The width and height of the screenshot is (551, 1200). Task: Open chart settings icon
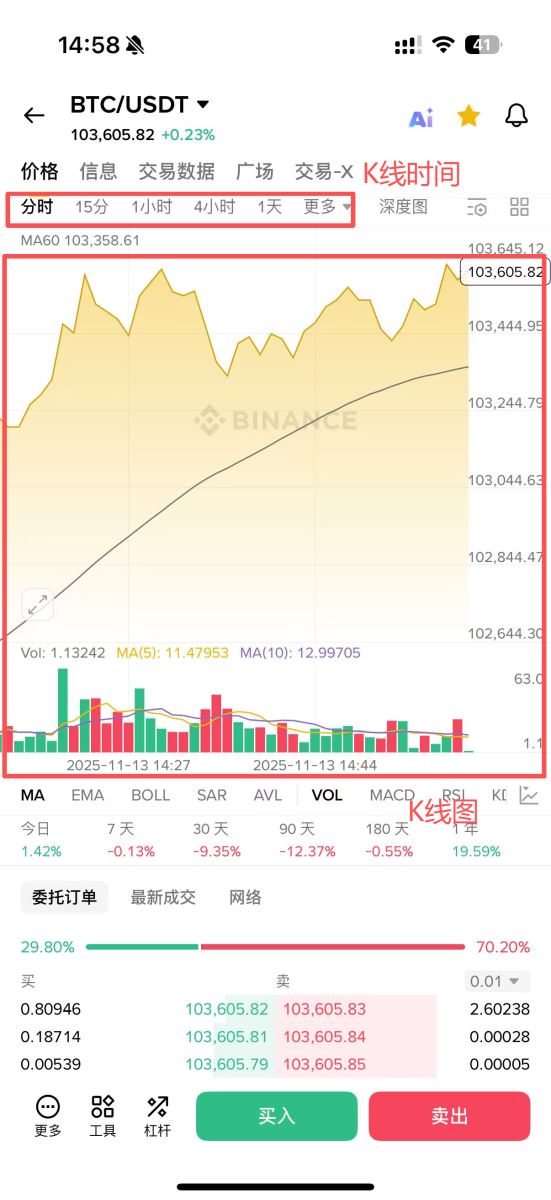click(478, 207)
